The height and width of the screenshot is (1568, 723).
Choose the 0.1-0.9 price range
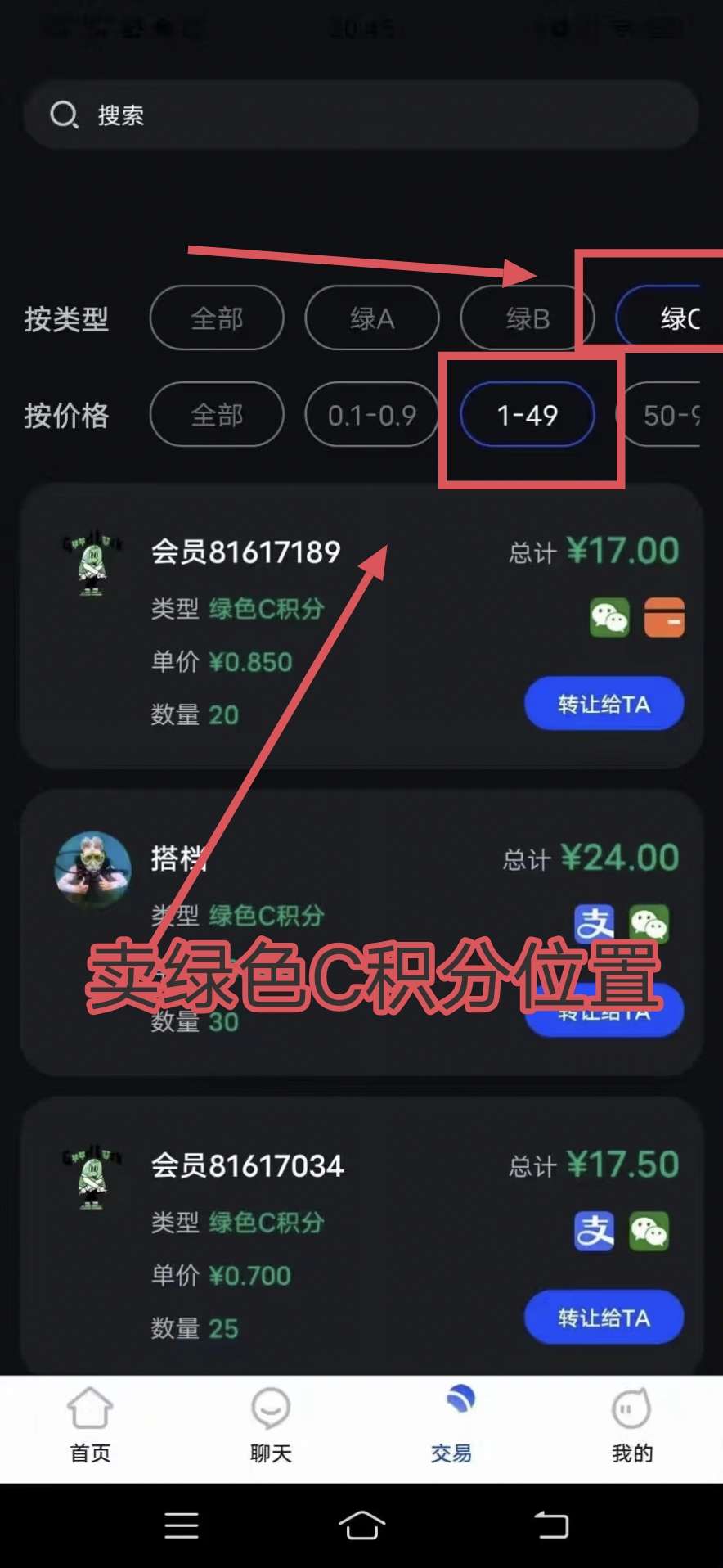(x=372, y=415)
